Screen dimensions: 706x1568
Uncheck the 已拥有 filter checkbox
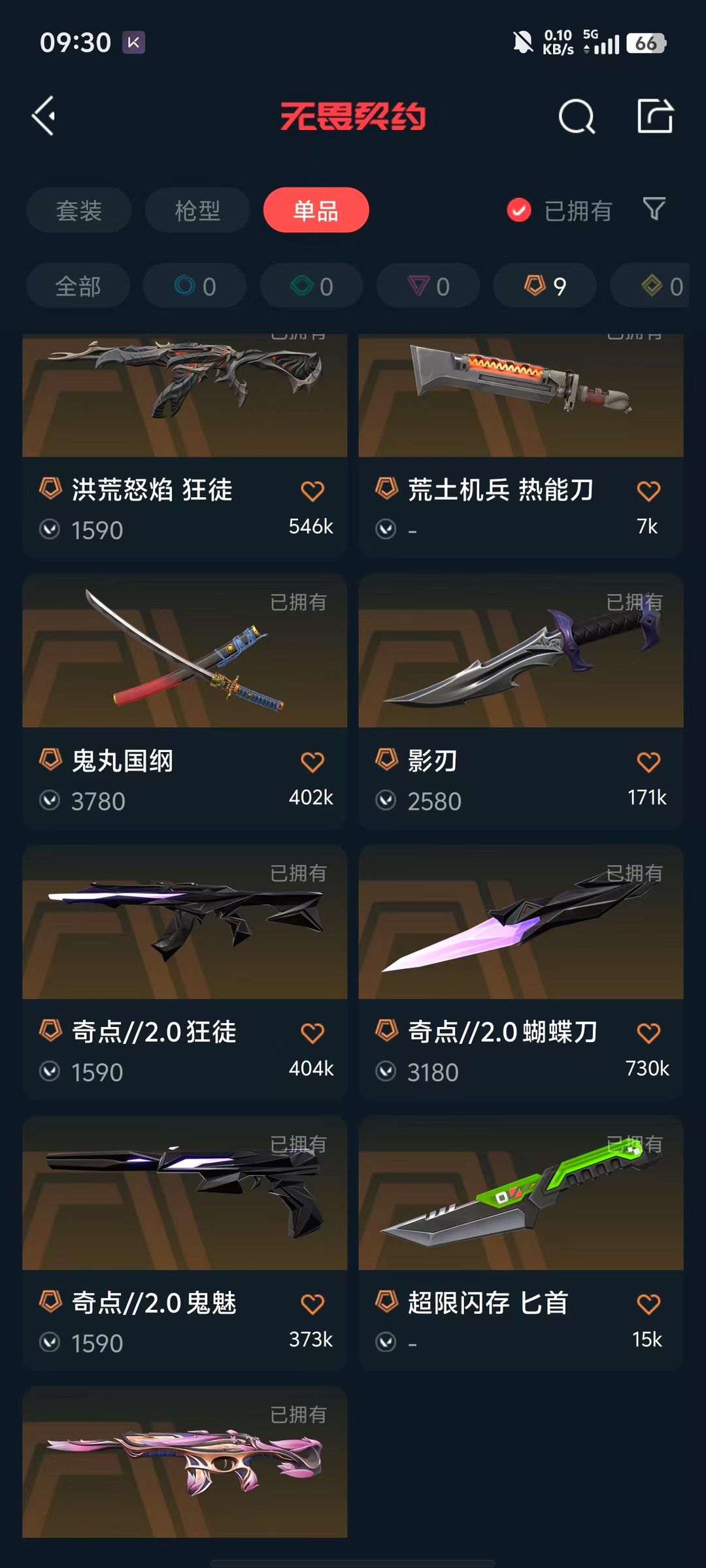point(519,210)
